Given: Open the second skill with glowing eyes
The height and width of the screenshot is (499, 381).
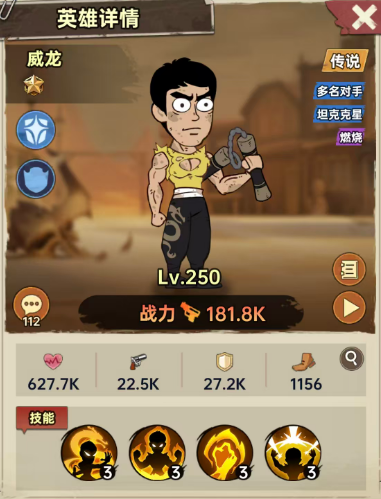Looking at the screenshot, I should click(157, 452).
